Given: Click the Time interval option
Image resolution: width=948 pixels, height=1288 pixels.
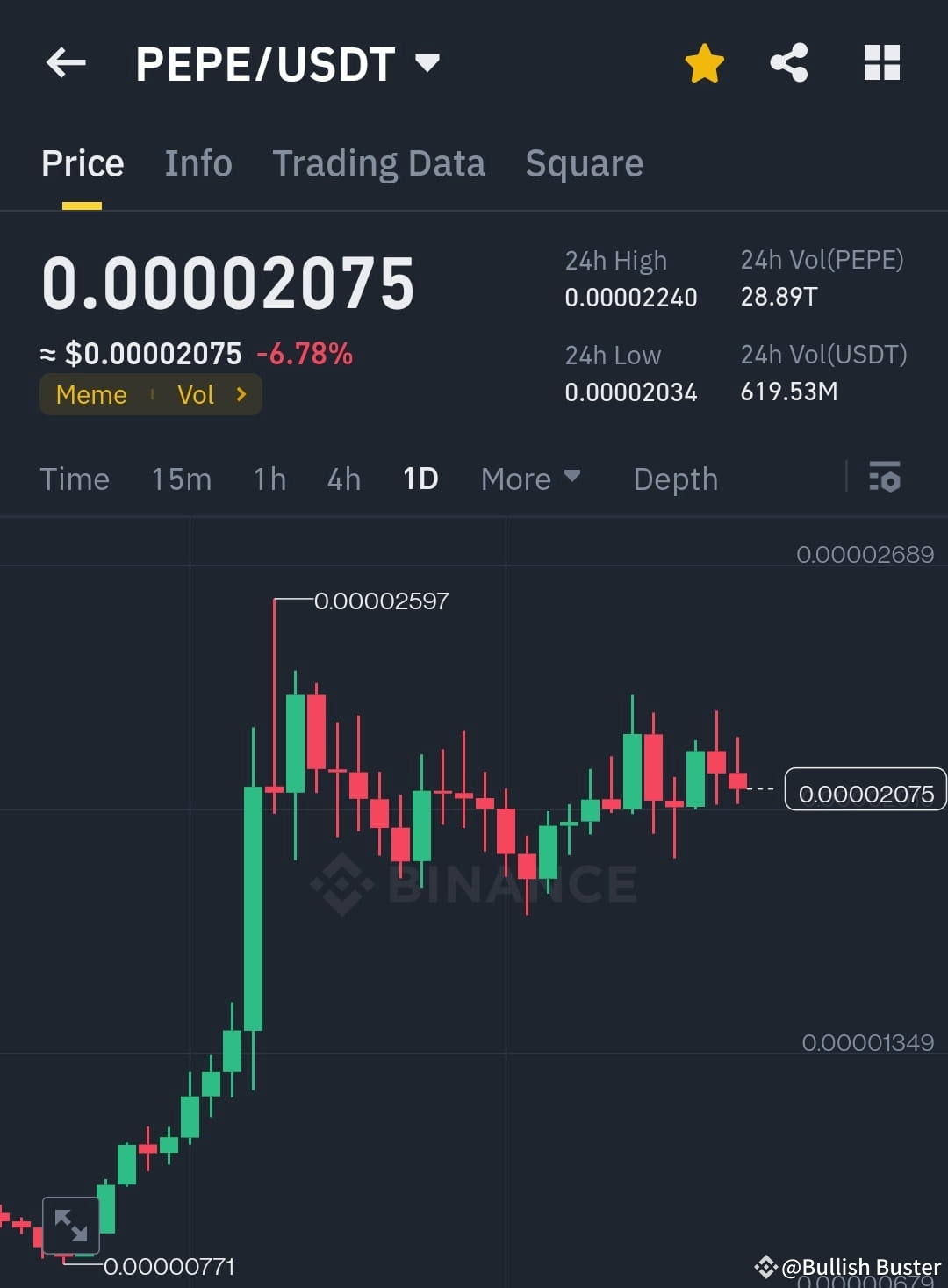Looking at the screenshot, I should tap(75, 479).
